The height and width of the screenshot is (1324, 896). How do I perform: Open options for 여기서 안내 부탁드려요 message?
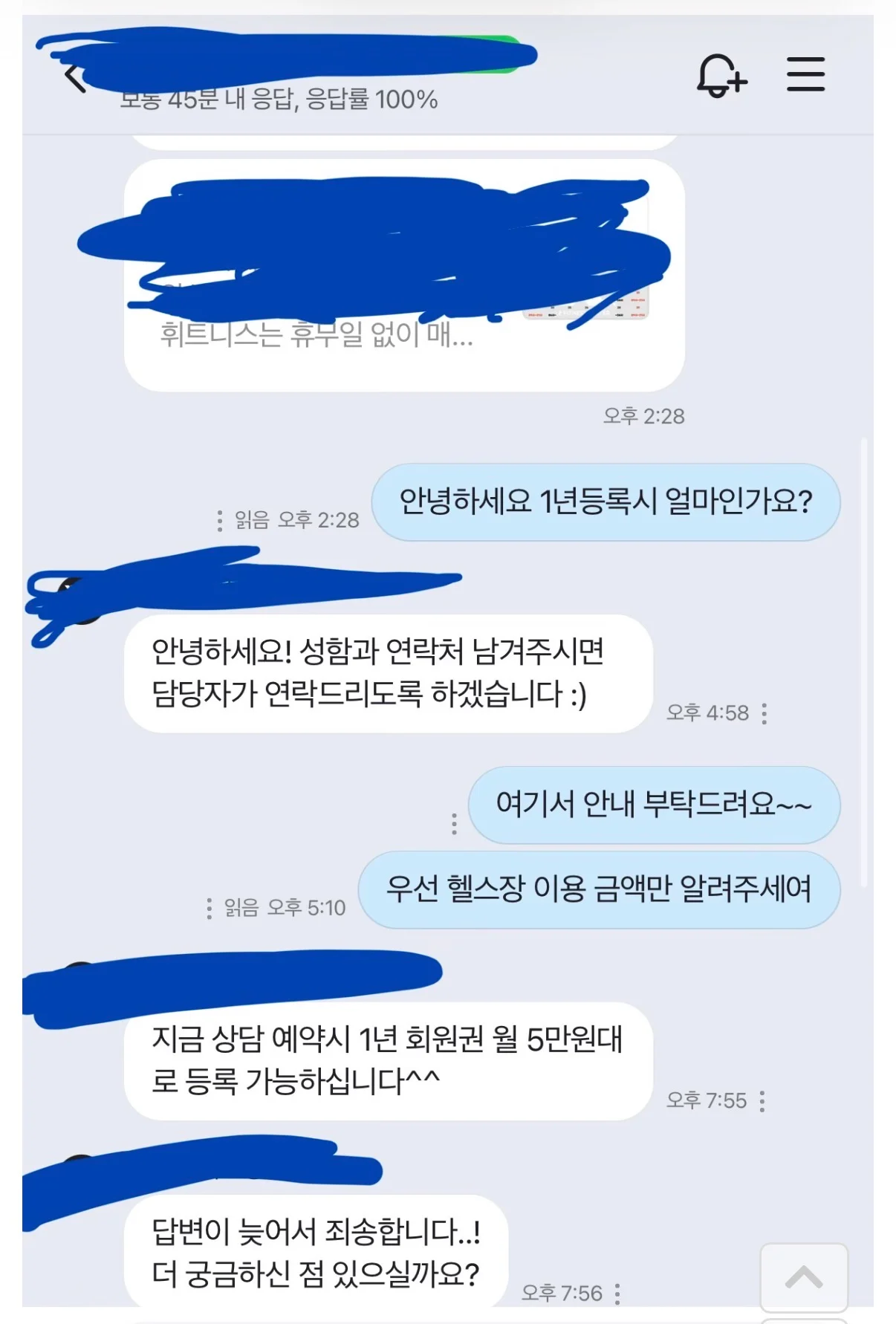[x=454, y=823]
